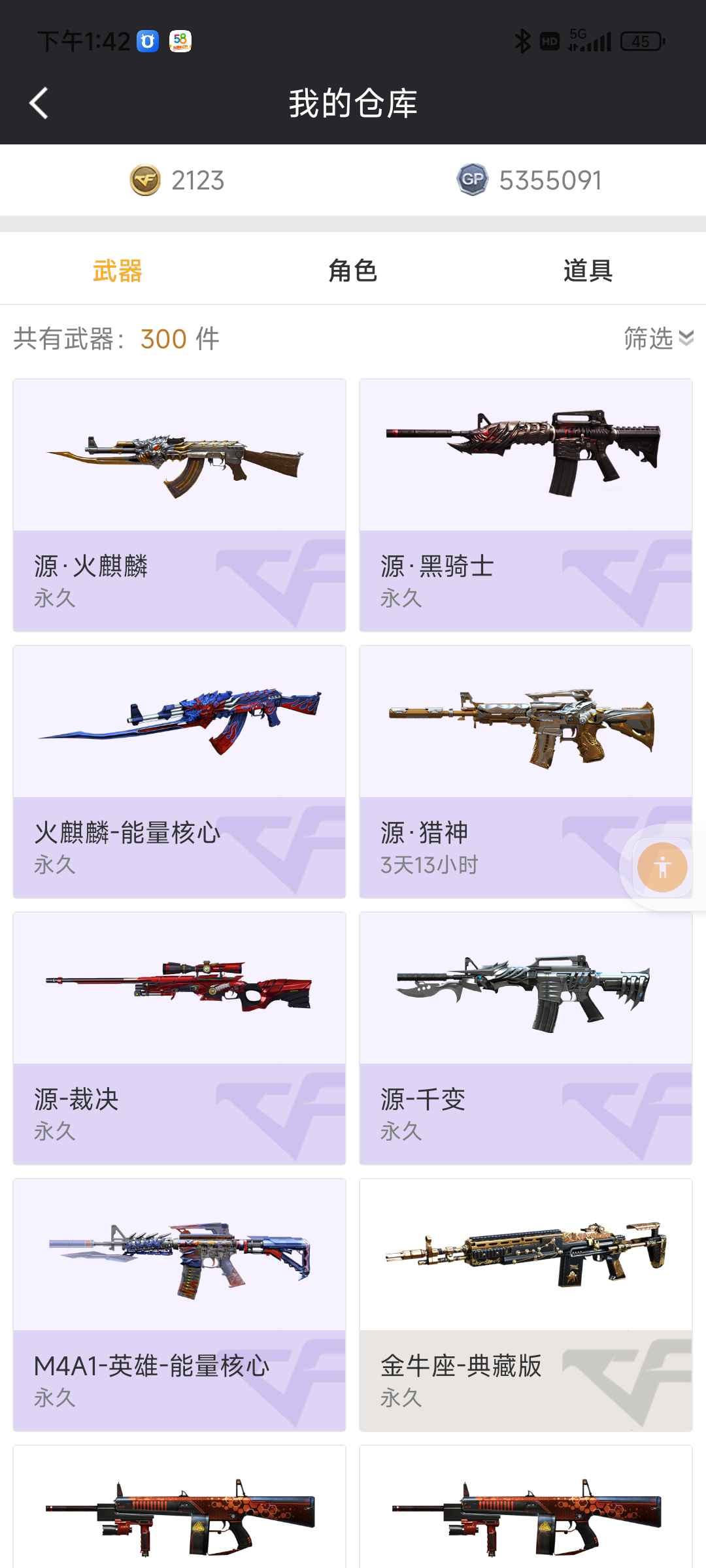Open the 源-千变 weapon card
This screenshot has height=1568, width=706.
(x=526, y=1037)
